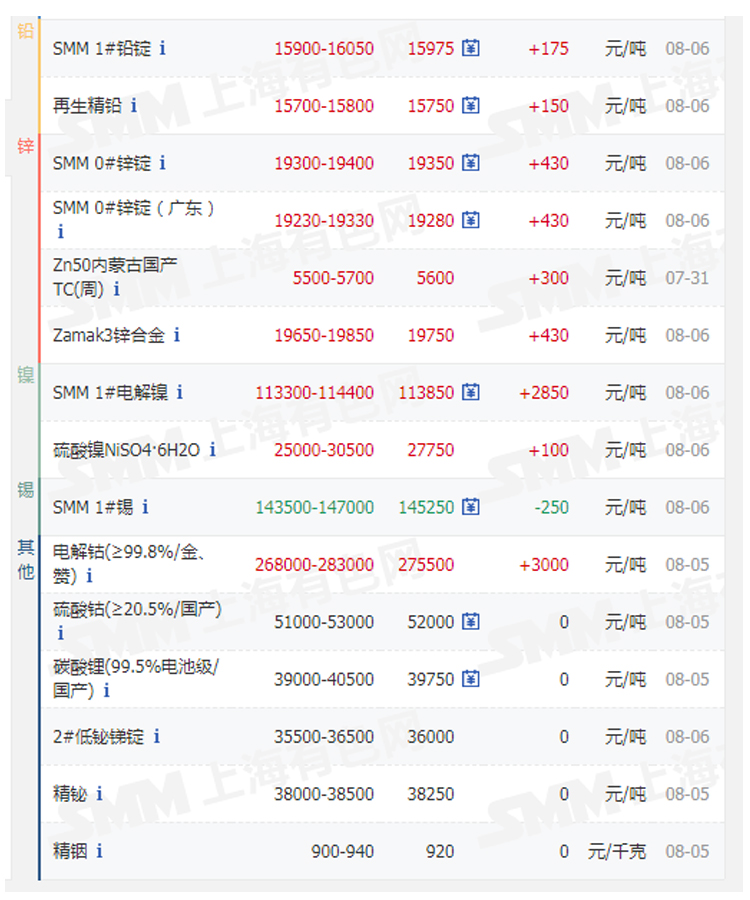Tap the info icon beside 精铋
Viewport: 750px width, 900px height.
click(99, 795)
